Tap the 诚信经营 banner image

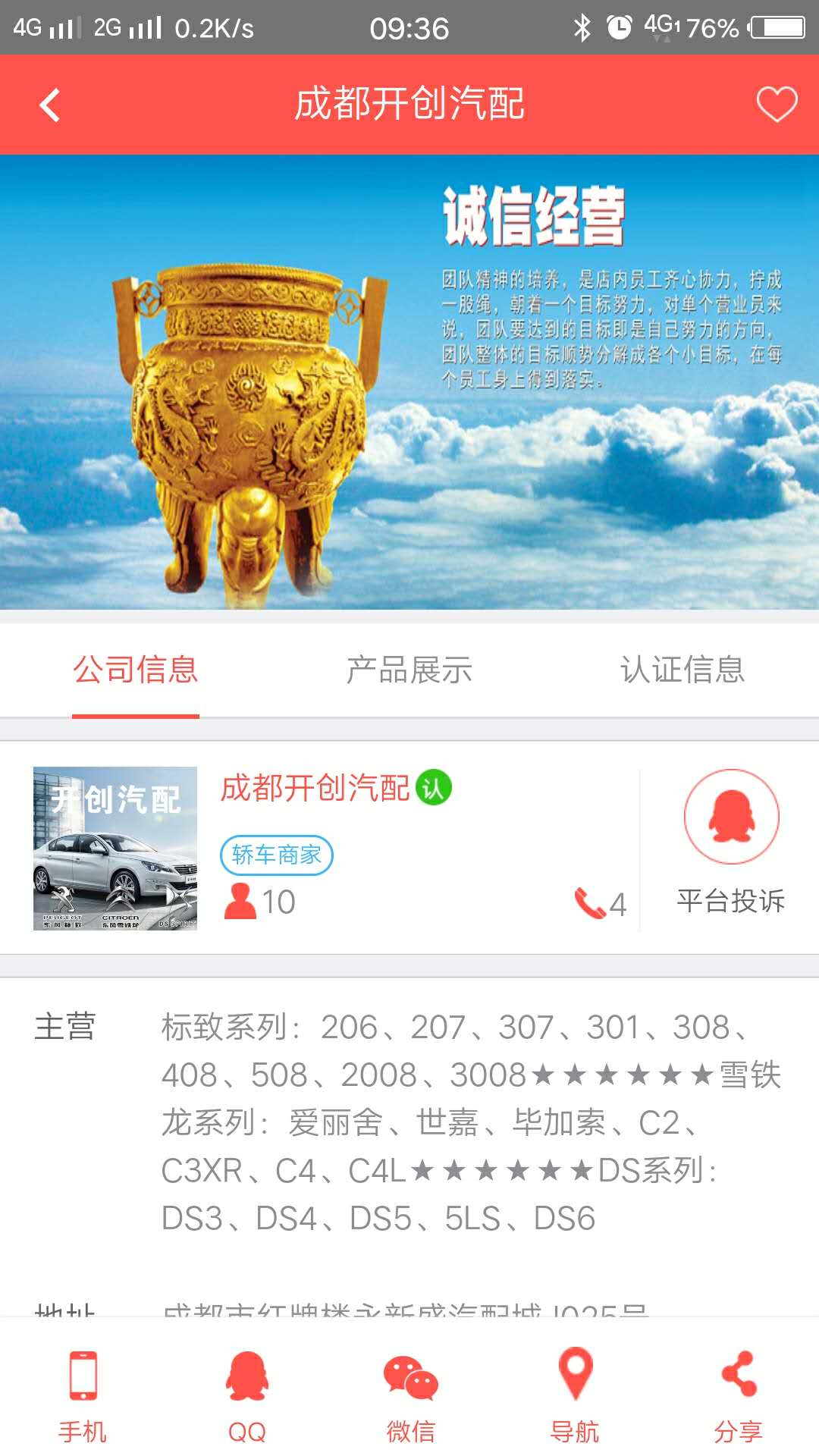[409, 382]
